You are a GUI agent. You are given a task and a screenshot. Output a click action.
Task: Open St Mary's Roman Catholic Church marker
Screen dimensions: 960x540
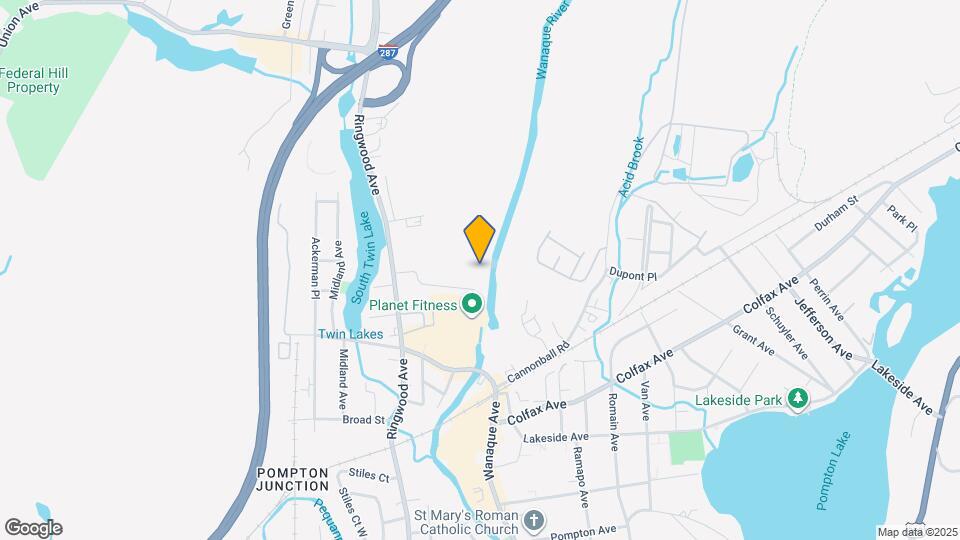535,520
